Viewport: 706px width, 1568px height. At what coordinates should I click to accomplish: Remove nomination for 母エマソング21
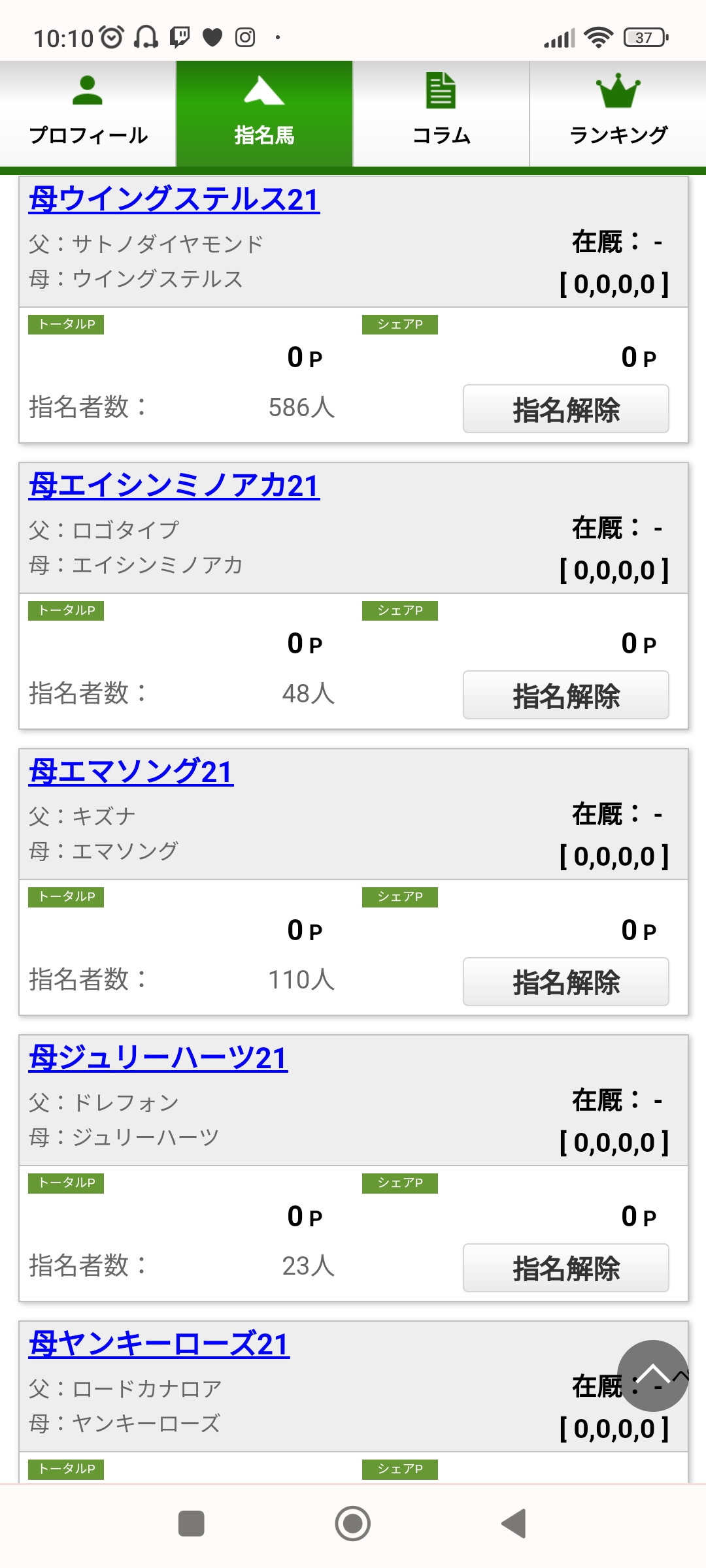coord(565,981)
